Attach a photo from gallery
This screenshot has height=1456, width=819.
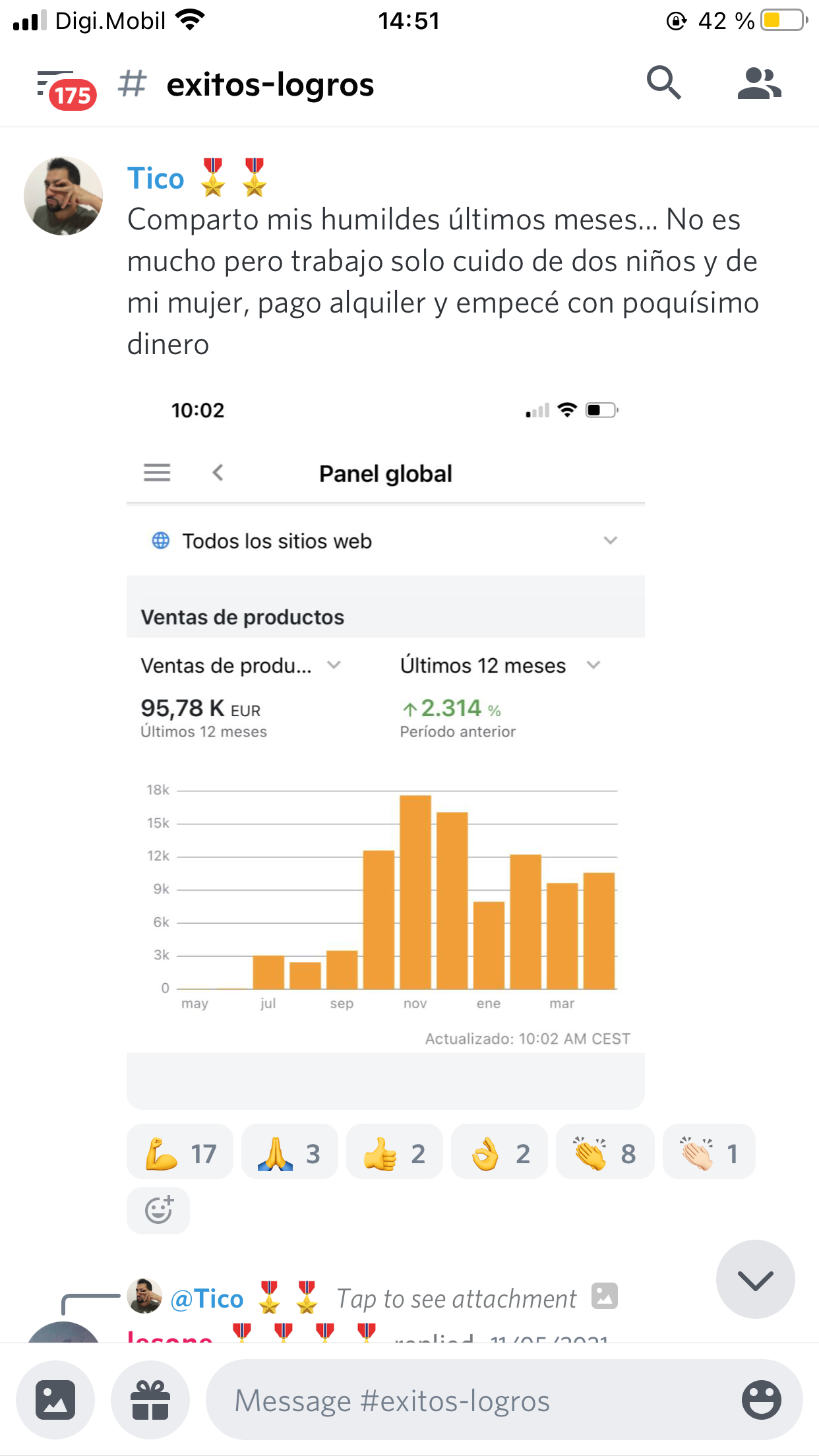click(55, 1399)
